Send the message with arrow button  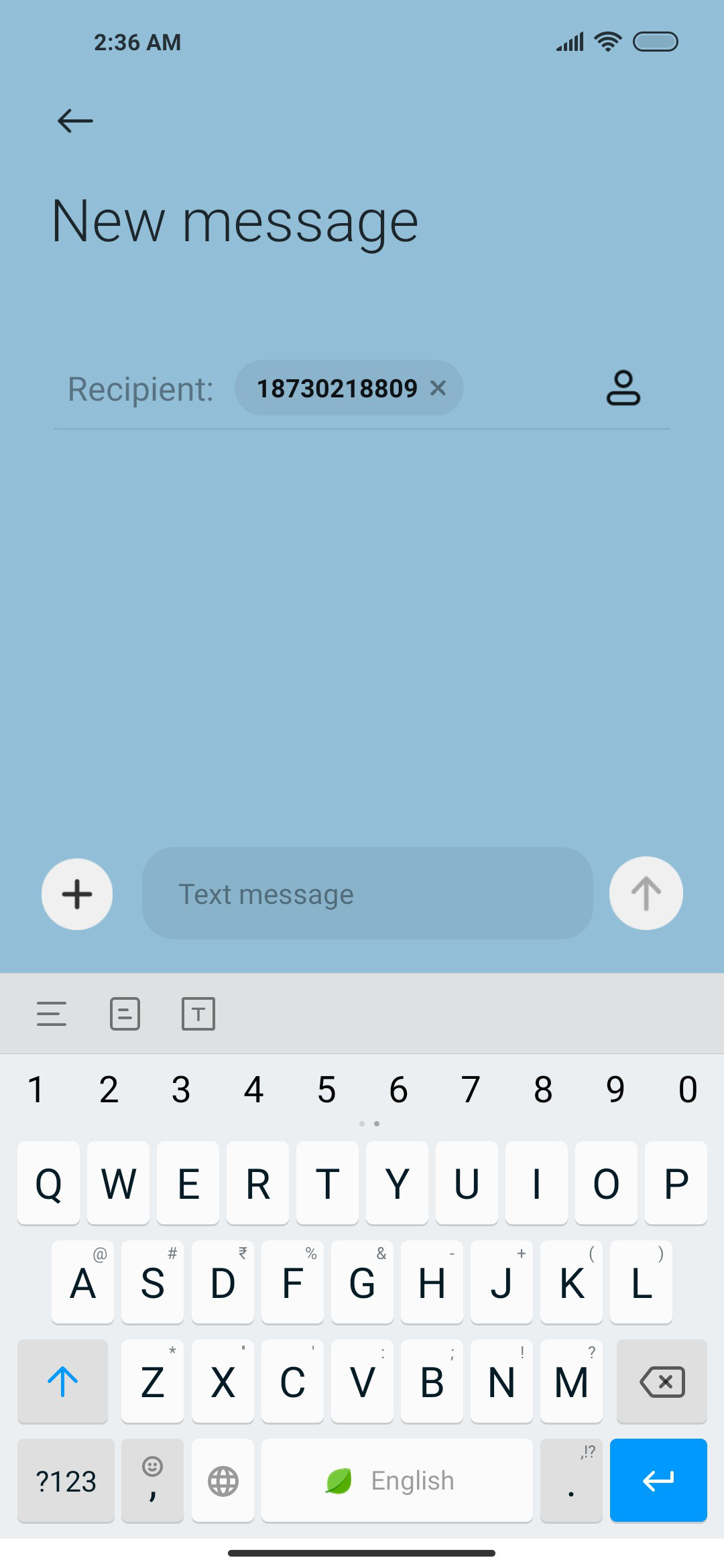[646, 893]
